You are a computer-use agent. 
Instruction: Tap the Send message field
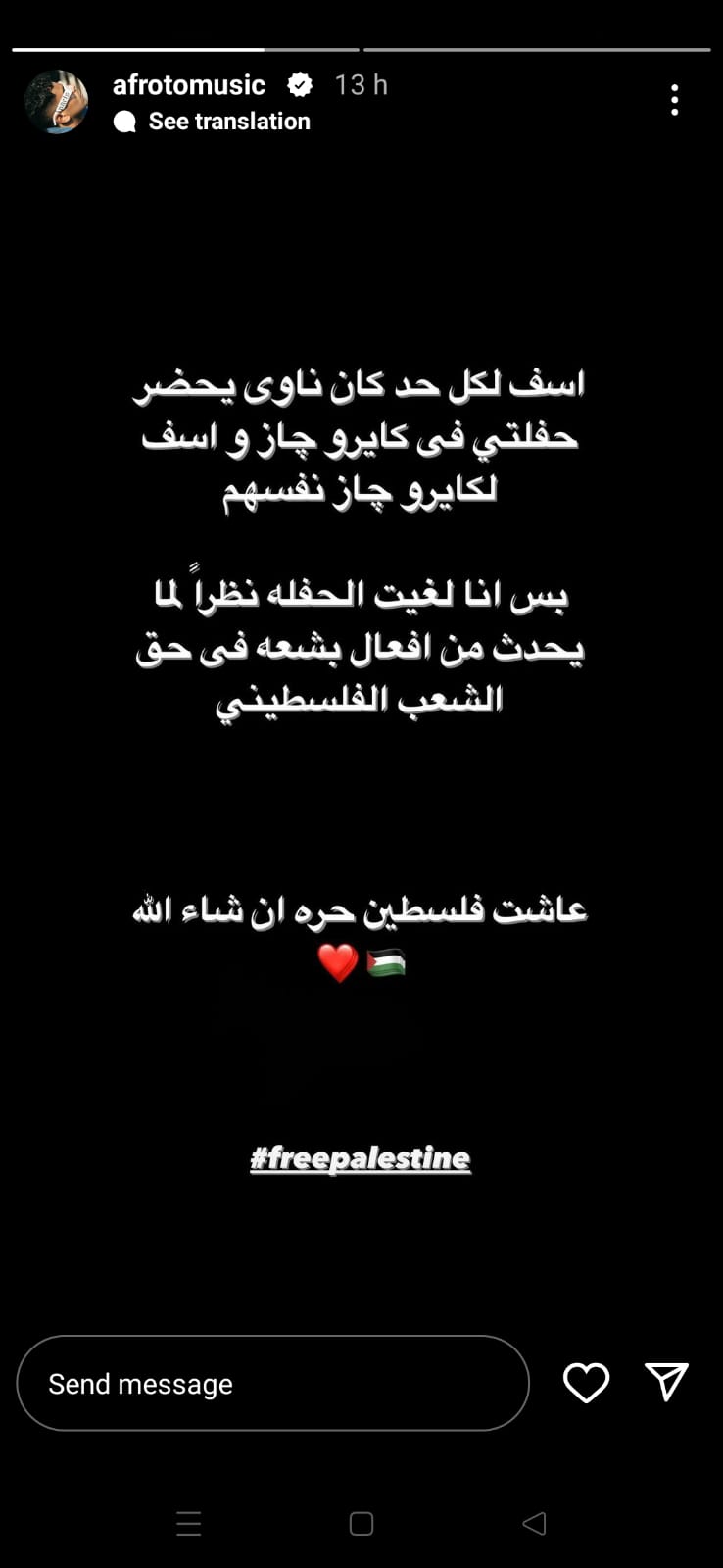point(272,1383)
